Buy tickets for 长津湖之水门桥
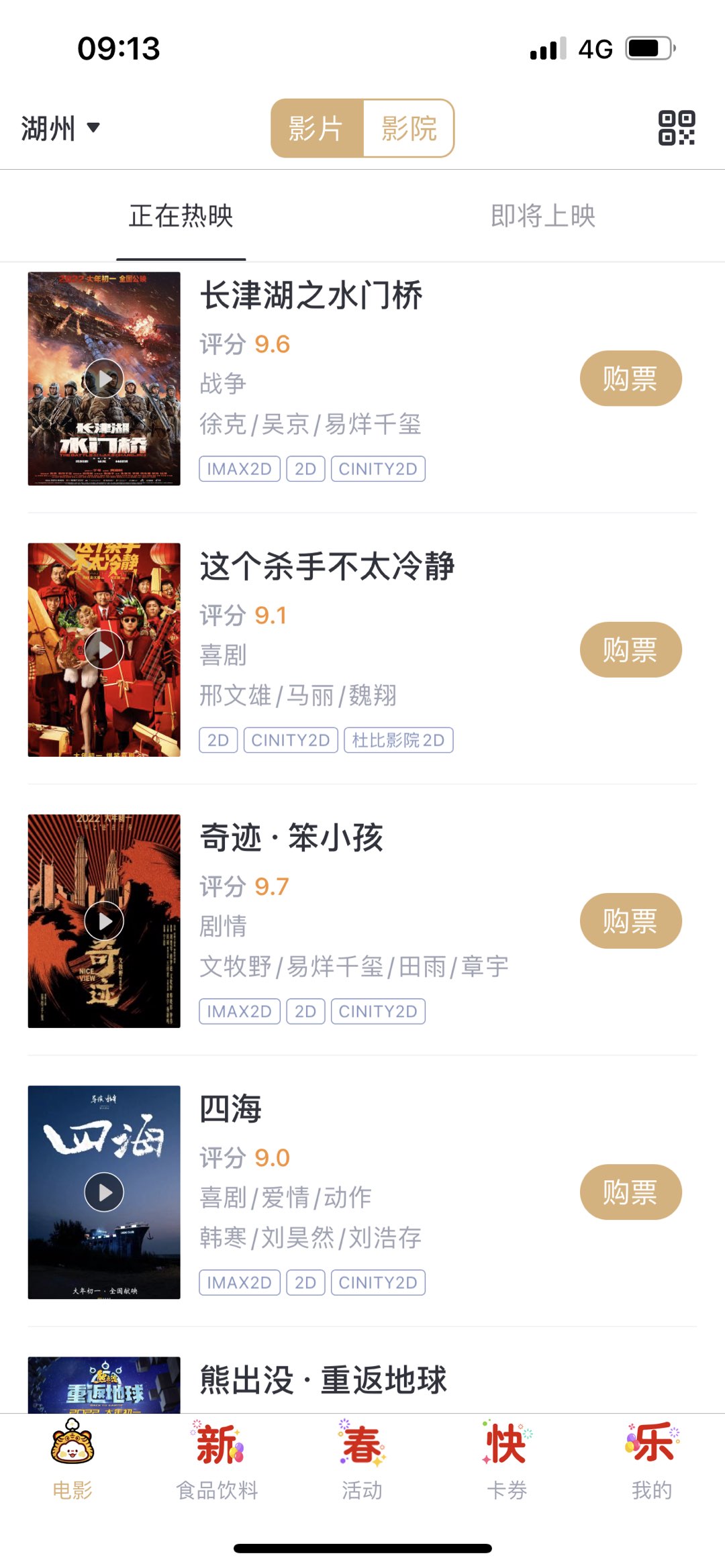This screenshot has width=725, height=1568. (630, 378)
